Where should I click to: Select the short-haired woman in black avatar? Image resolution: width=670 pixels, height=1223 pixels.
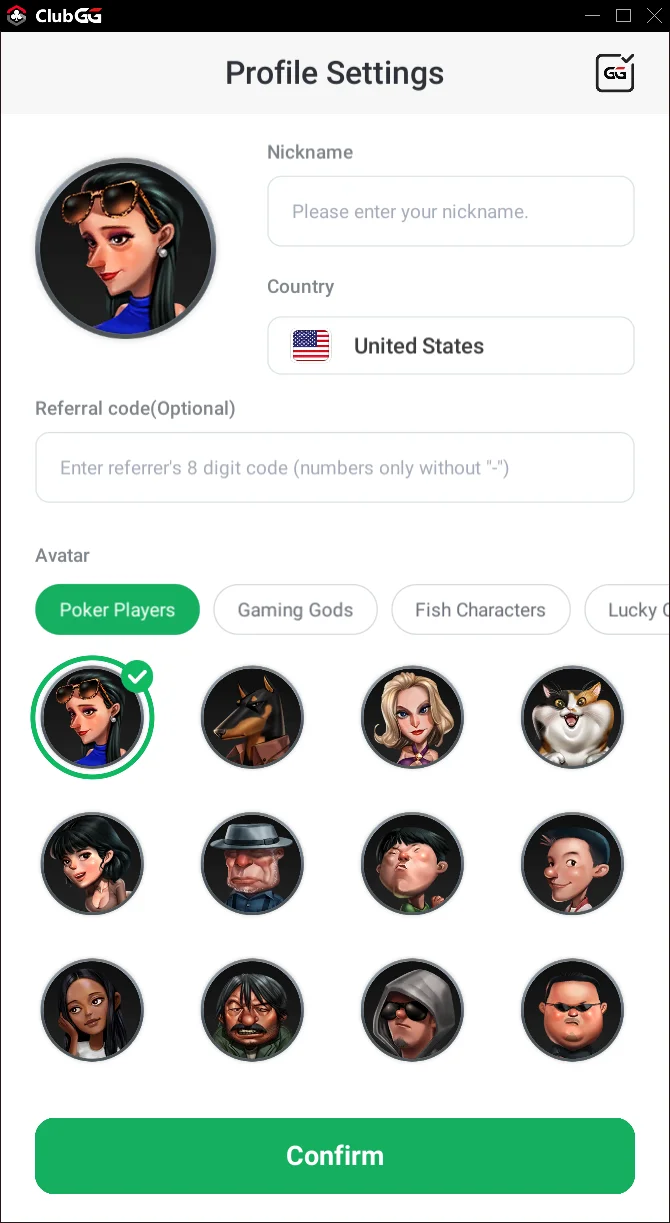92,863
